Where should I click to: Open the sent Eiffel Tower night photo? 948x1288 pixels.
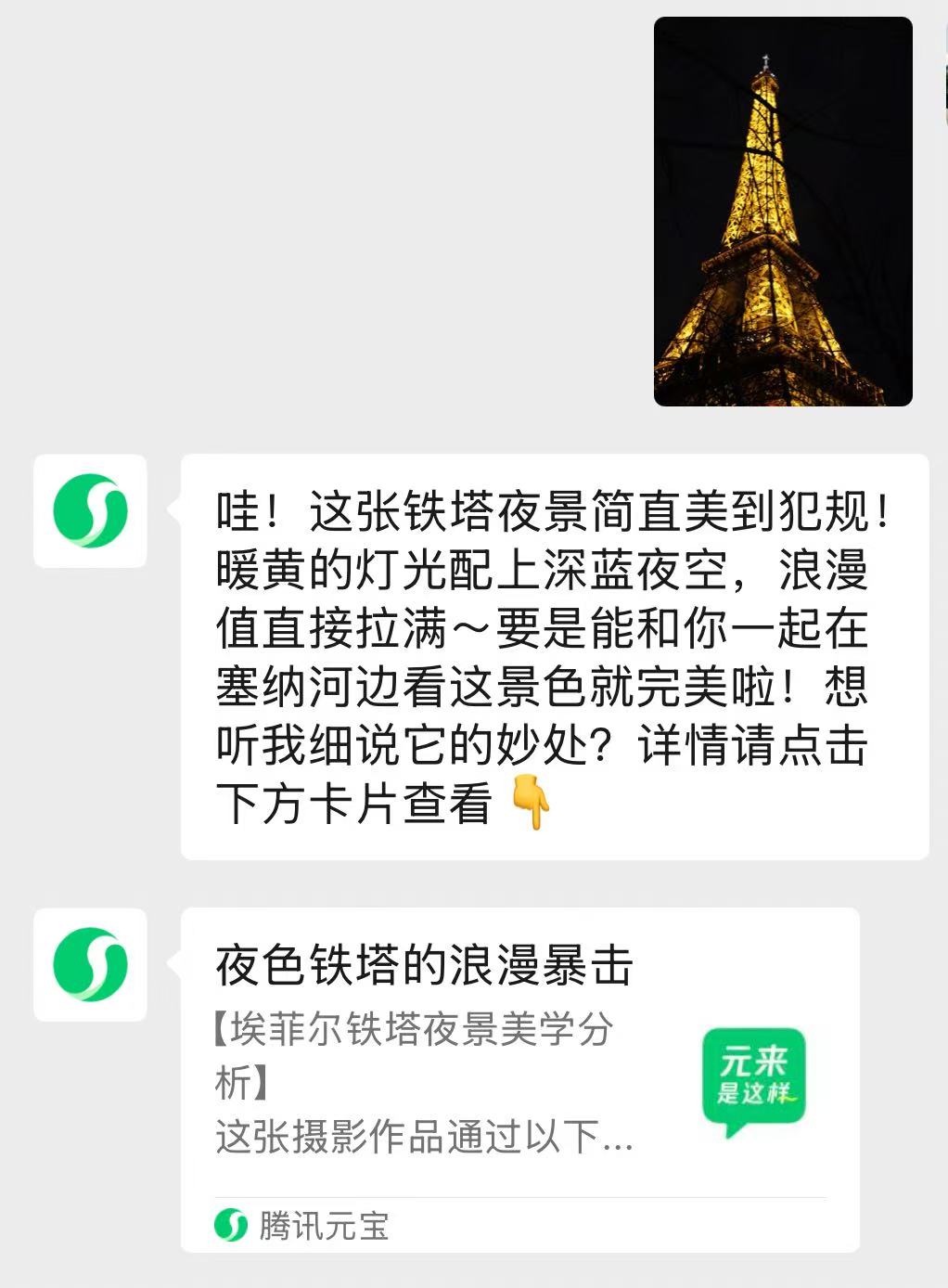[783, 212]
